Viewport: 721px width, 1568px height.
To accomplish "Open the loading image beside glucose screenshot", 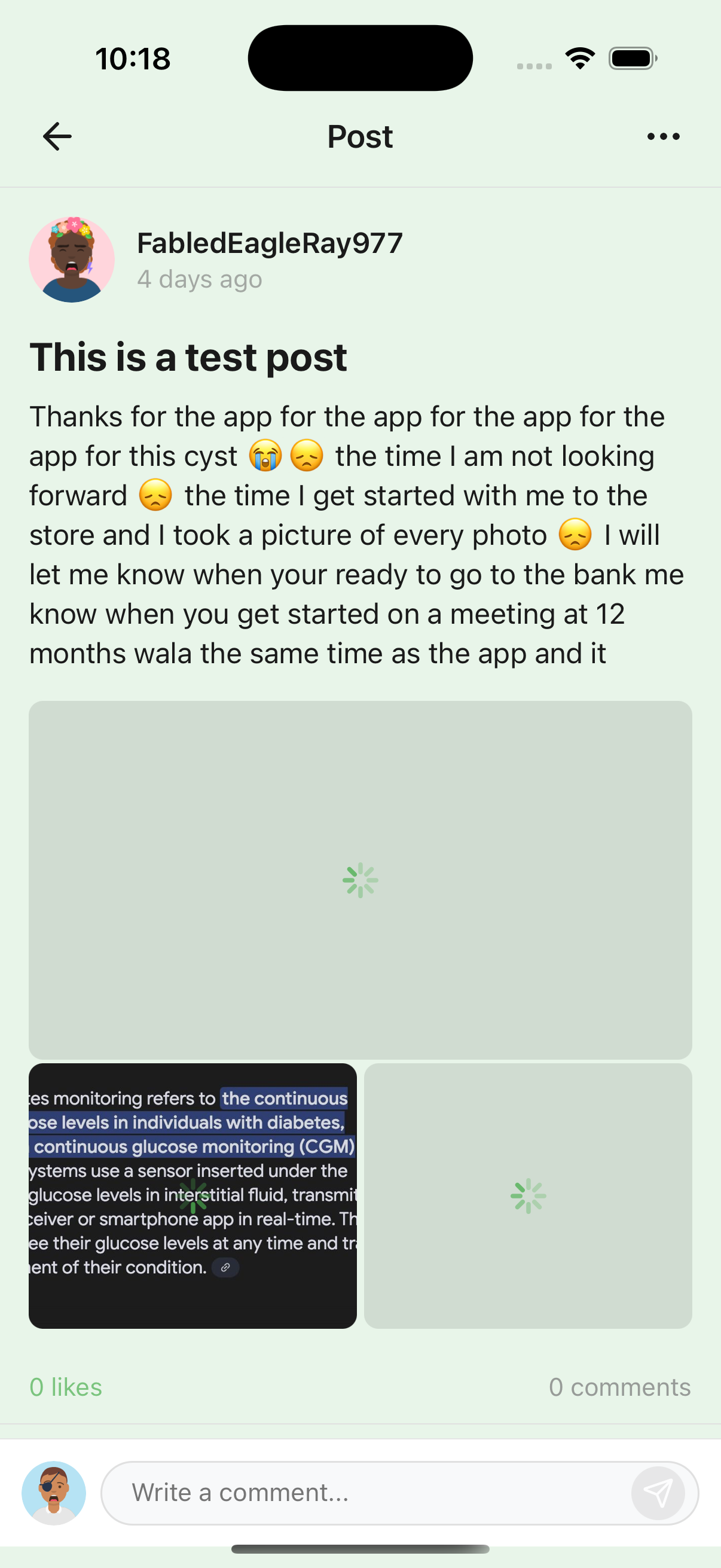I will click(527, 1195).
